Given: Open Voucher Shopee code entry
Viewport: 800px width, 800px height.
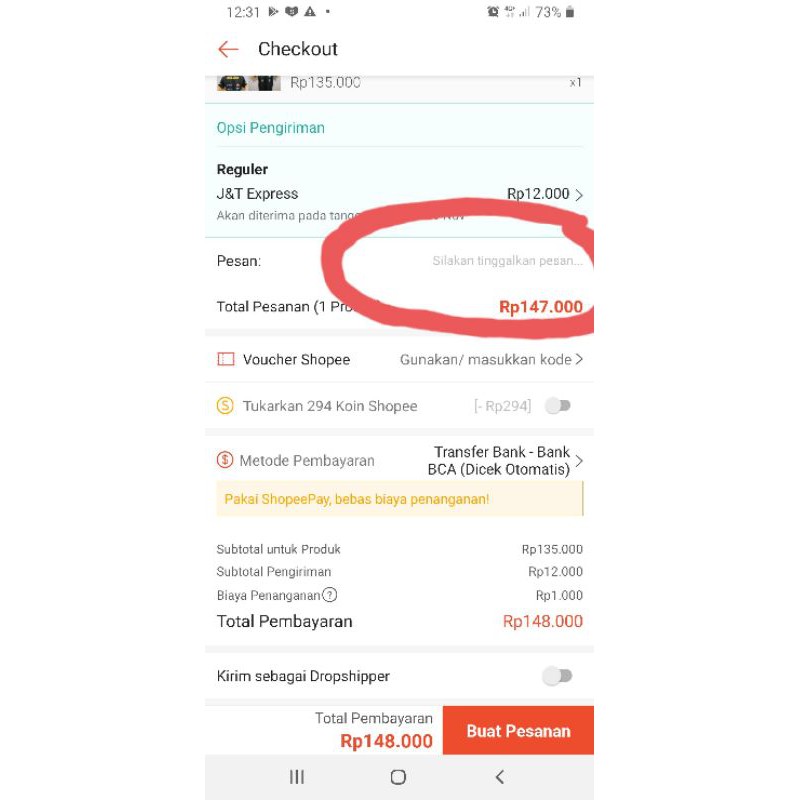Looking at the screenshot, I should (x=490, y=359).
